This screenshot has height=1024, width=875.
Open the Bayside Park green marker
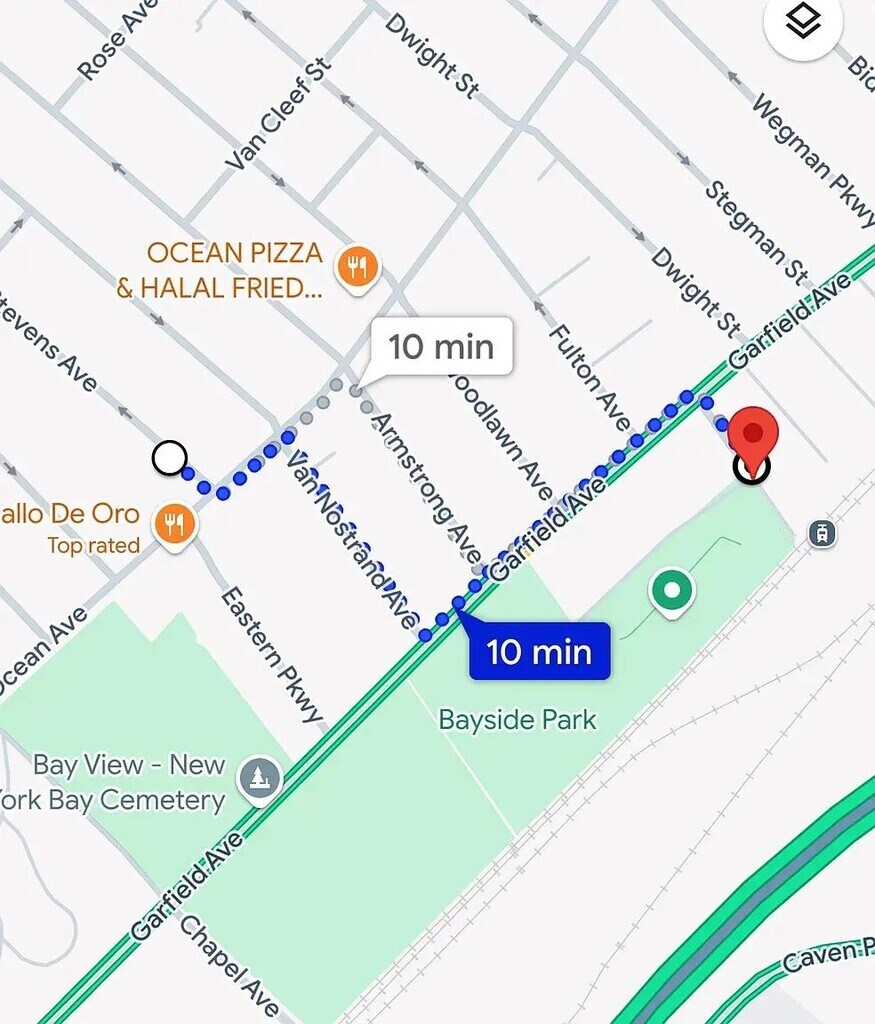point(671,591)
